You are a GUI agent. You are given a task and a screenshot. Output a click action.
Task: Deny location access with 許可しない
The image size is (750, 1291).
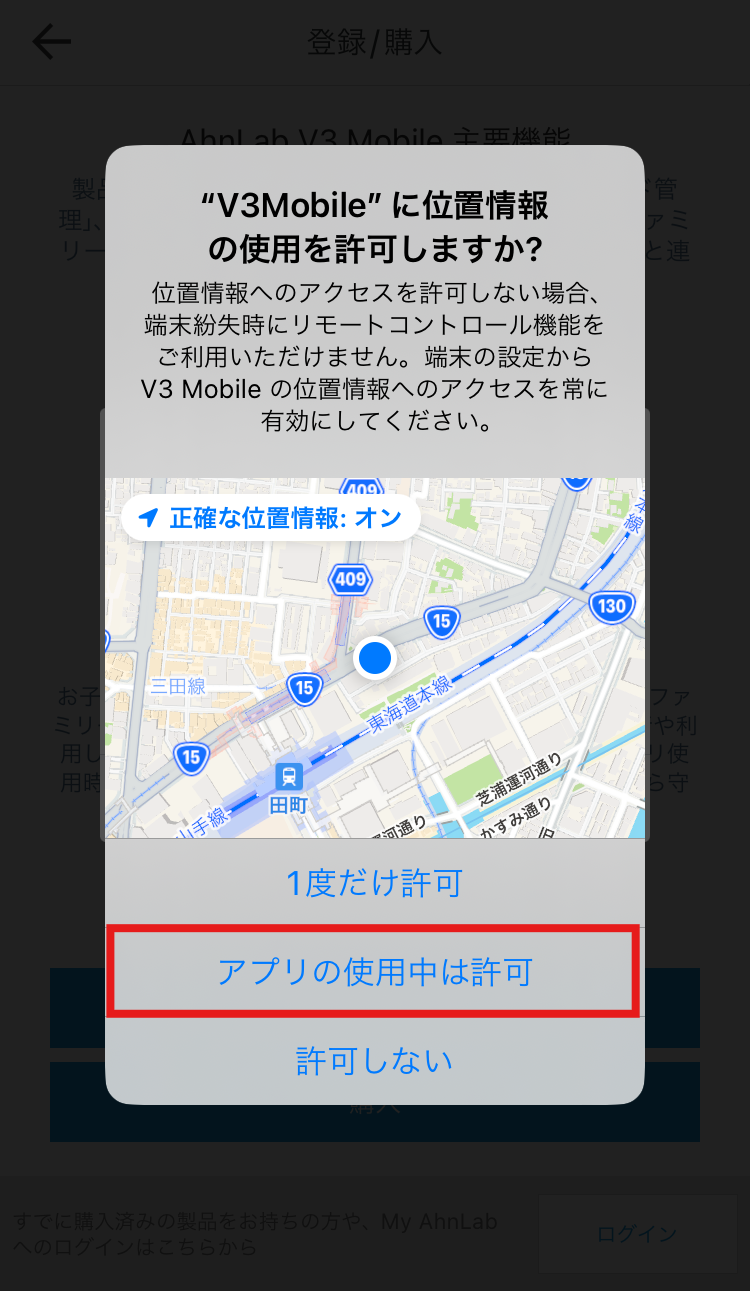point(374,1060)
